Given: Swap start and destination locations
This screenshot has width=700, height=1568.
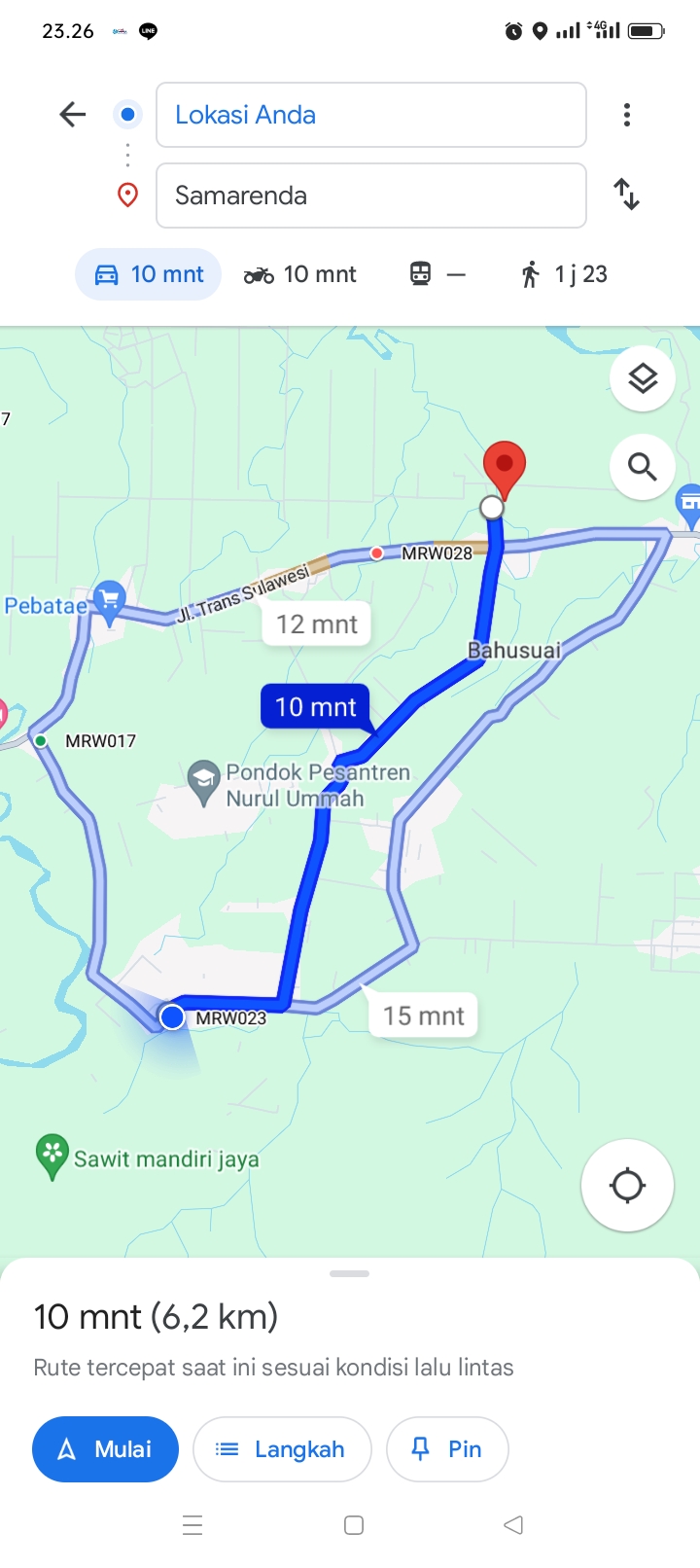Looking at the screenshot, I should coord(627,195).
